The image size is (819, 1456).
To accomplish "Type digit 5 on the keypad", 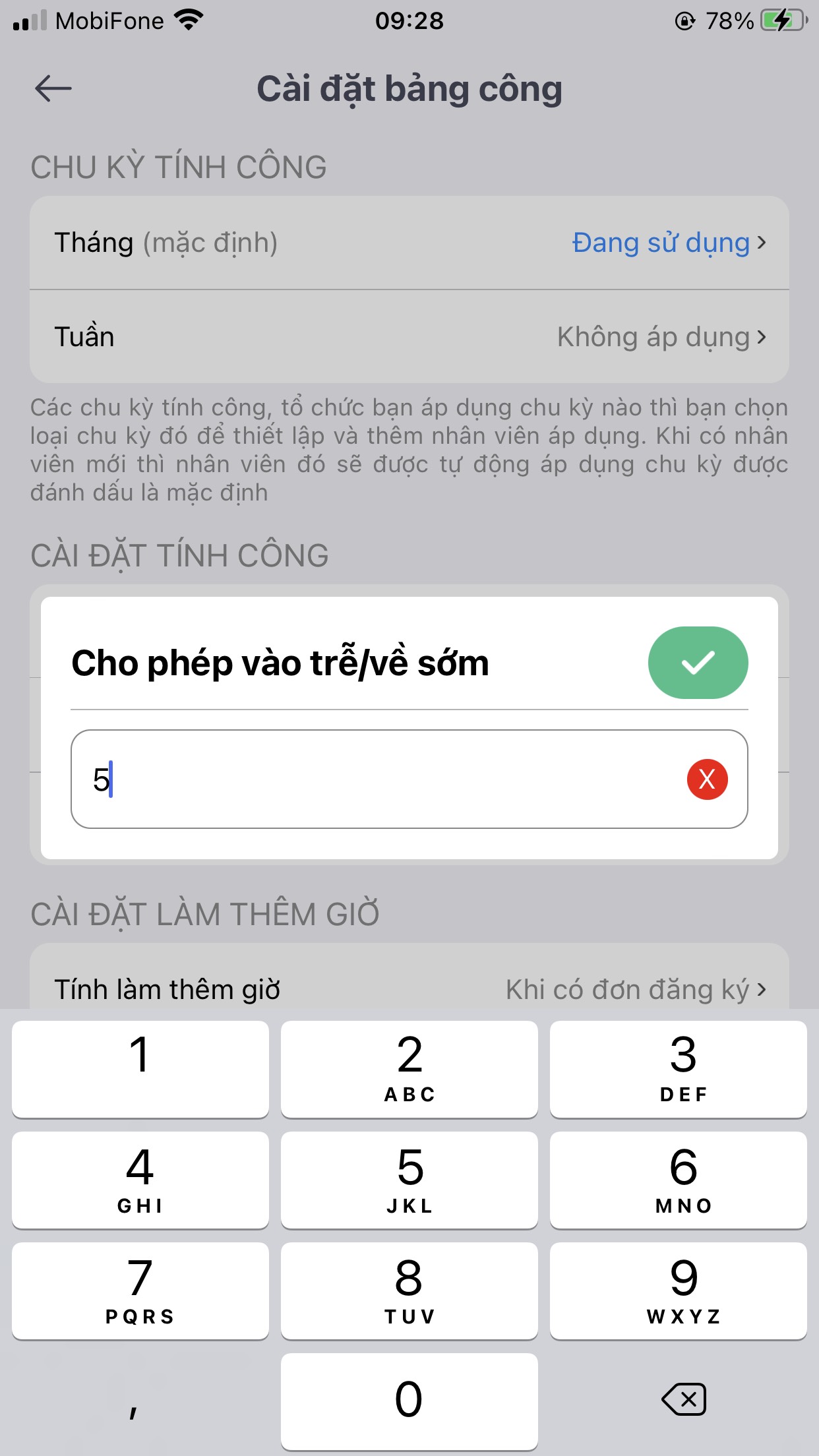I will pyautogui.click(x=409, y=1180).
